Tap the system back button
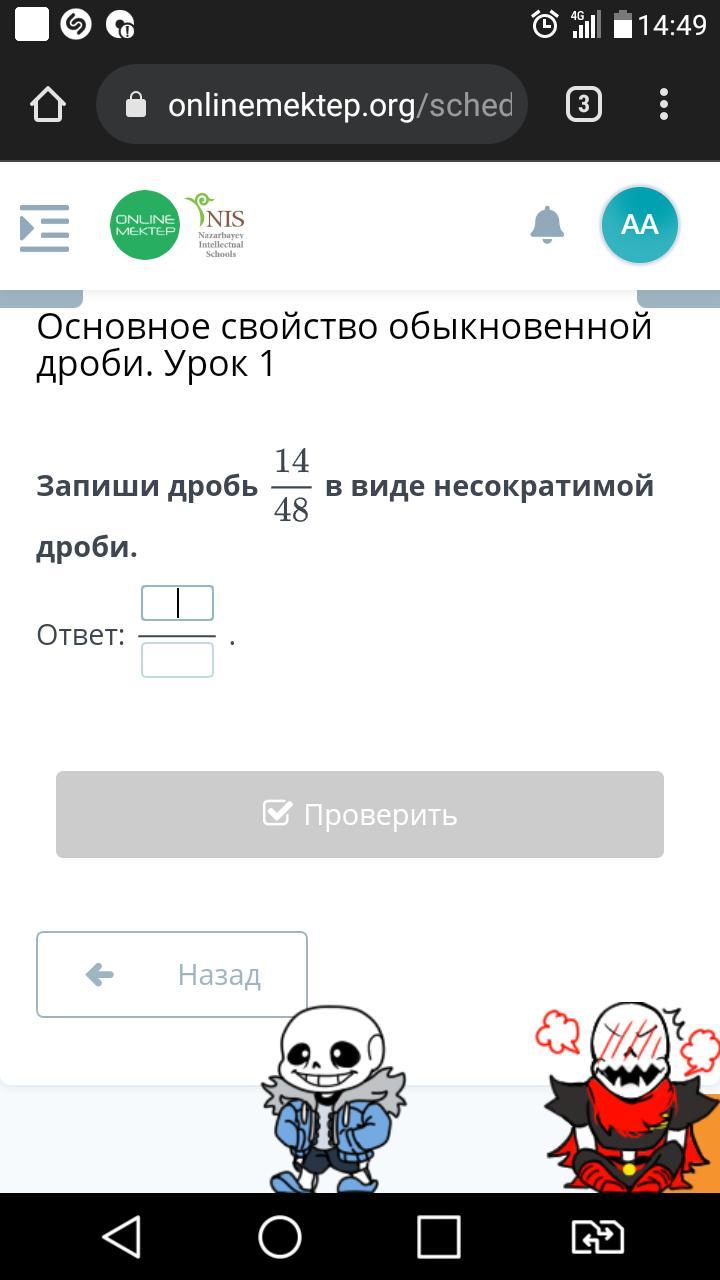Image resolution: width=720 pixels, height=1280 pixels. [x=122, y=1237]
